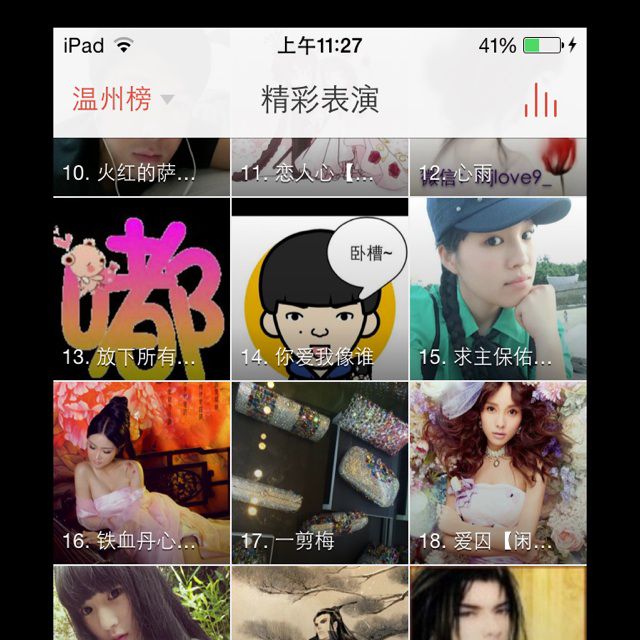Open performance 18. 爱囚
Screen dimensions: 640x640
click(497, 472)
